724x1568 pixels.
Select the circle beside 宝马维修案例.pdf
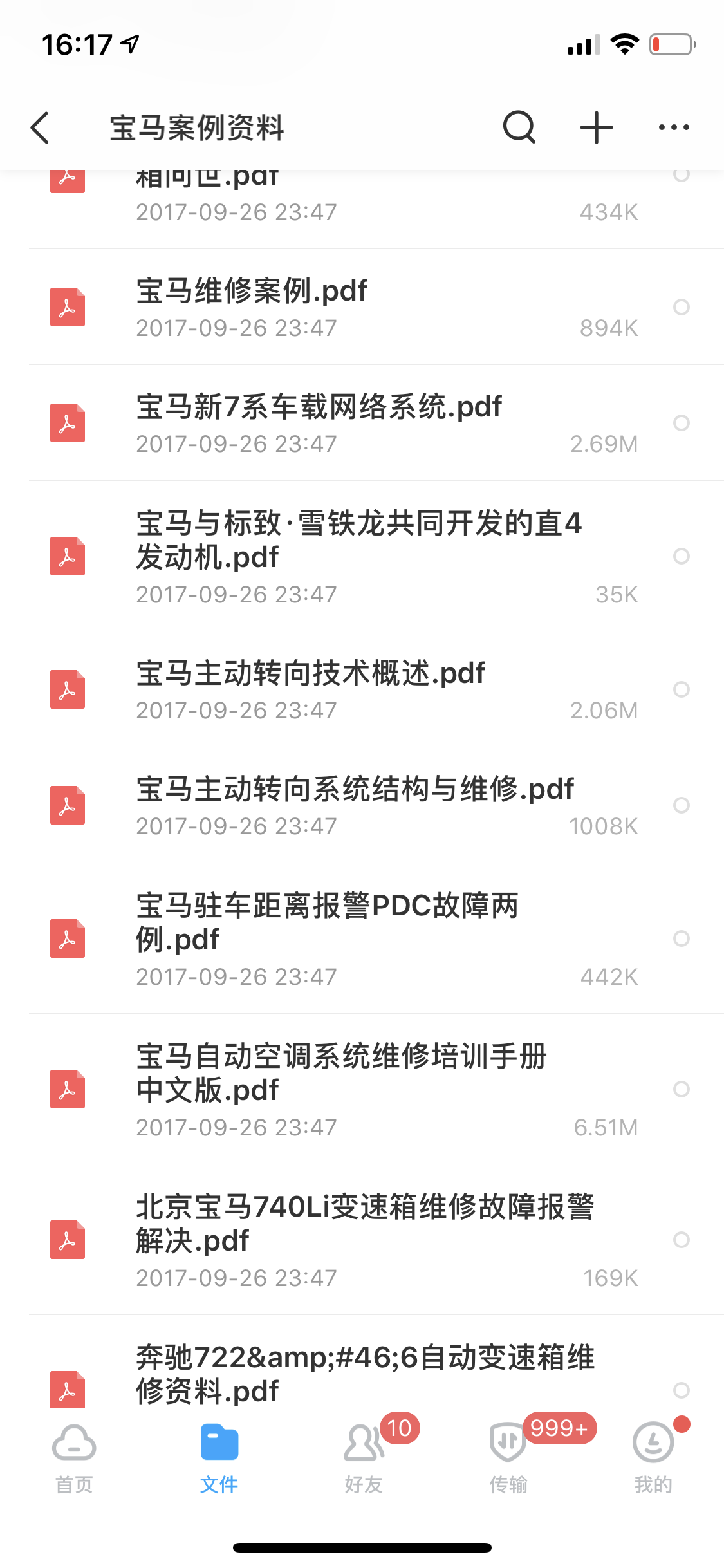tap(681, 307)
